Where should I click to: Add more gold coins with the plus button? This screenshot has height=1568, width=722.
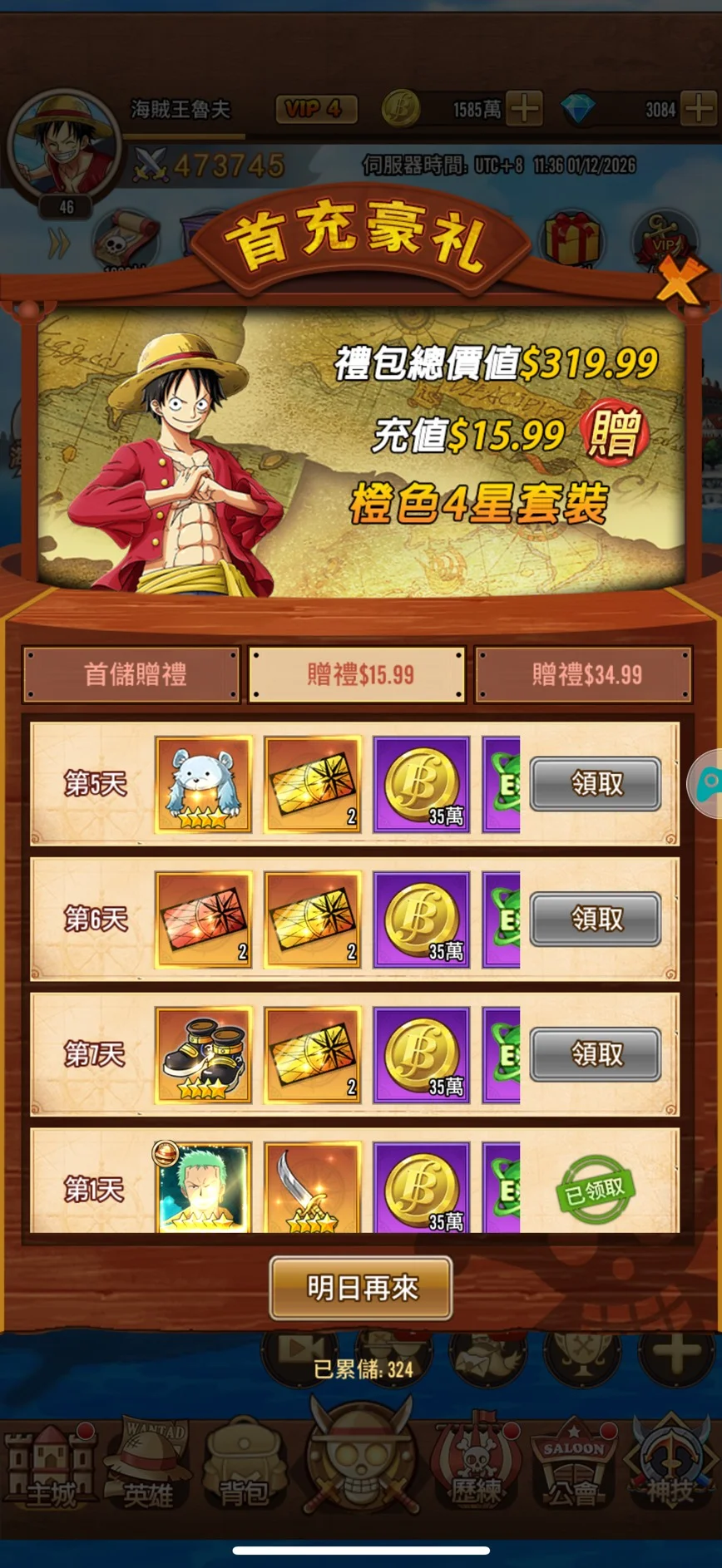tap(524, 108)
